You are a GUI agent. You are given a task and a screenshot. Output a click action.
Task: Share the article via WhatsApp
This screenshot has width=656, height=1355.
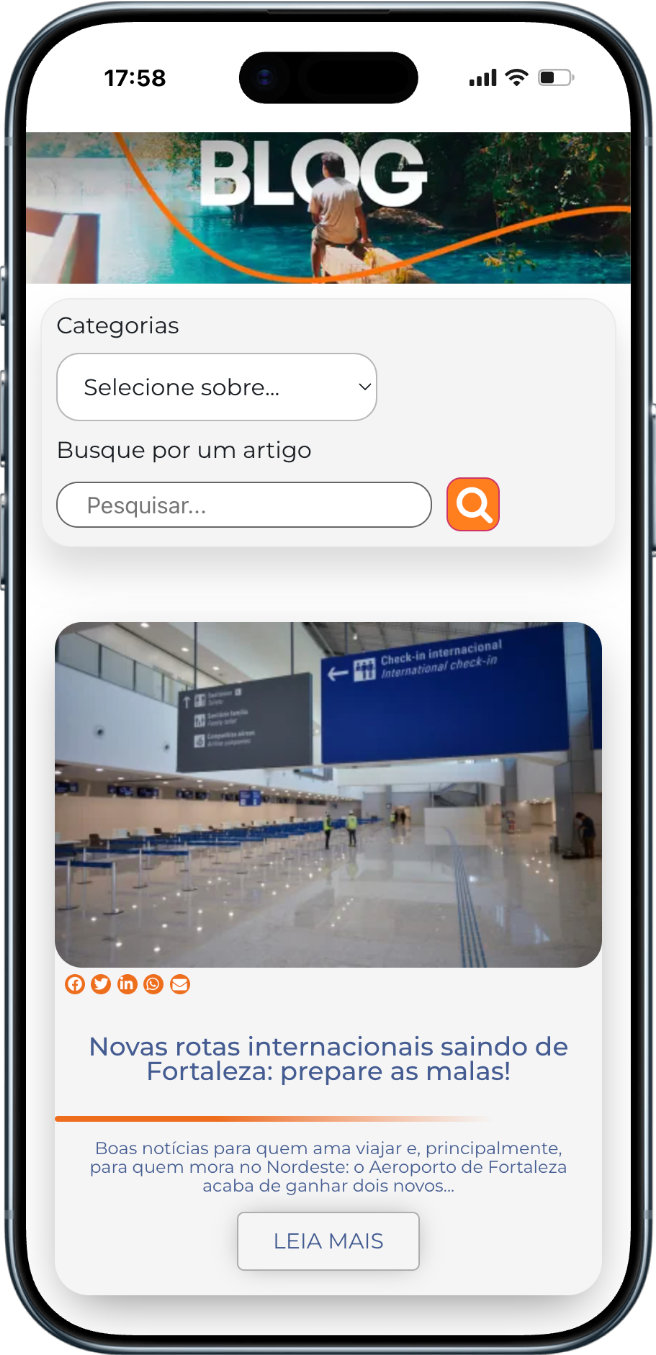(x=153, y=985)
